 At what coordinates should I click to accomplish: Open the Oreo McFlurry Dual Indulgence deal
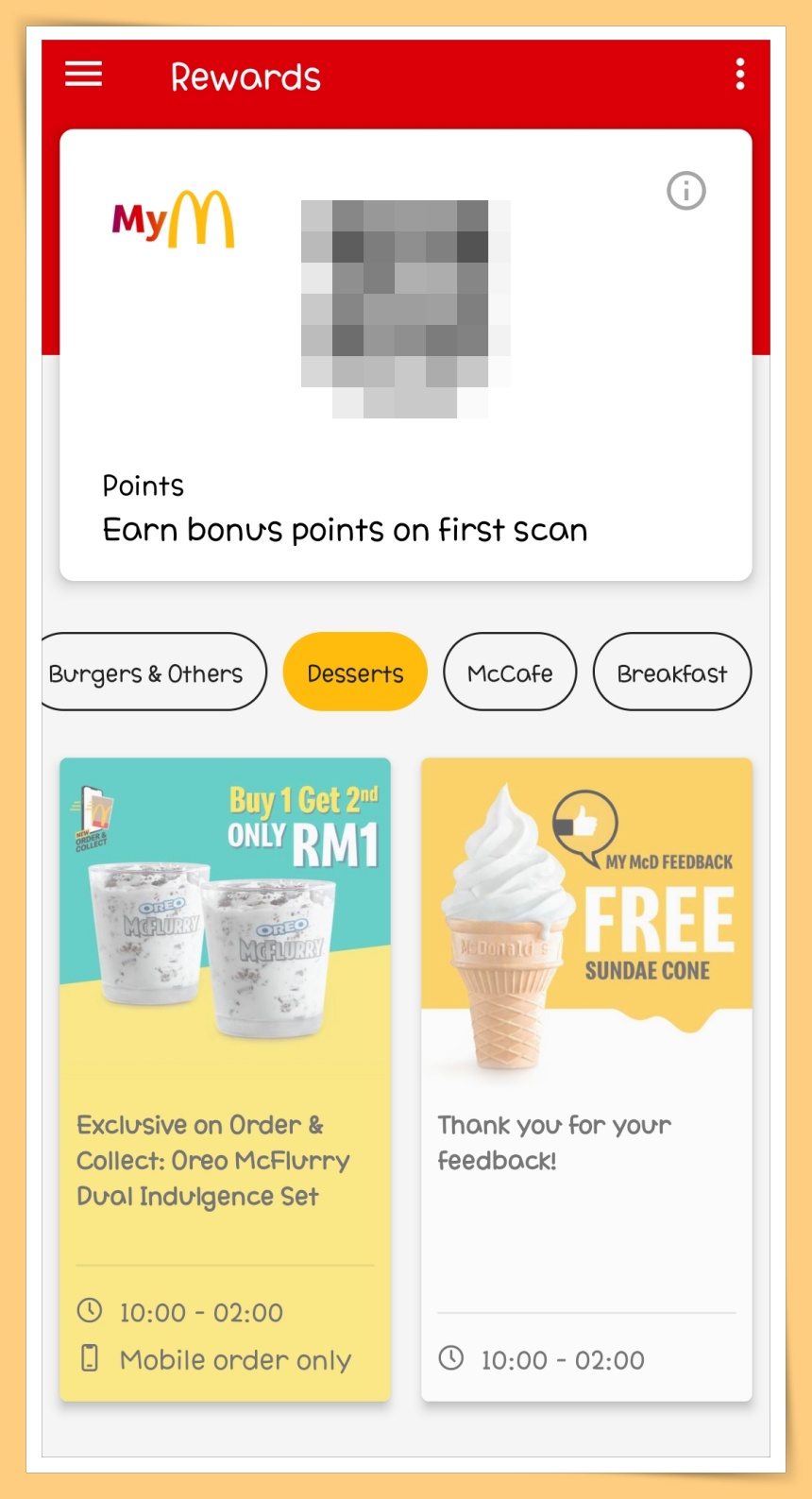(x=225, y=1079)
